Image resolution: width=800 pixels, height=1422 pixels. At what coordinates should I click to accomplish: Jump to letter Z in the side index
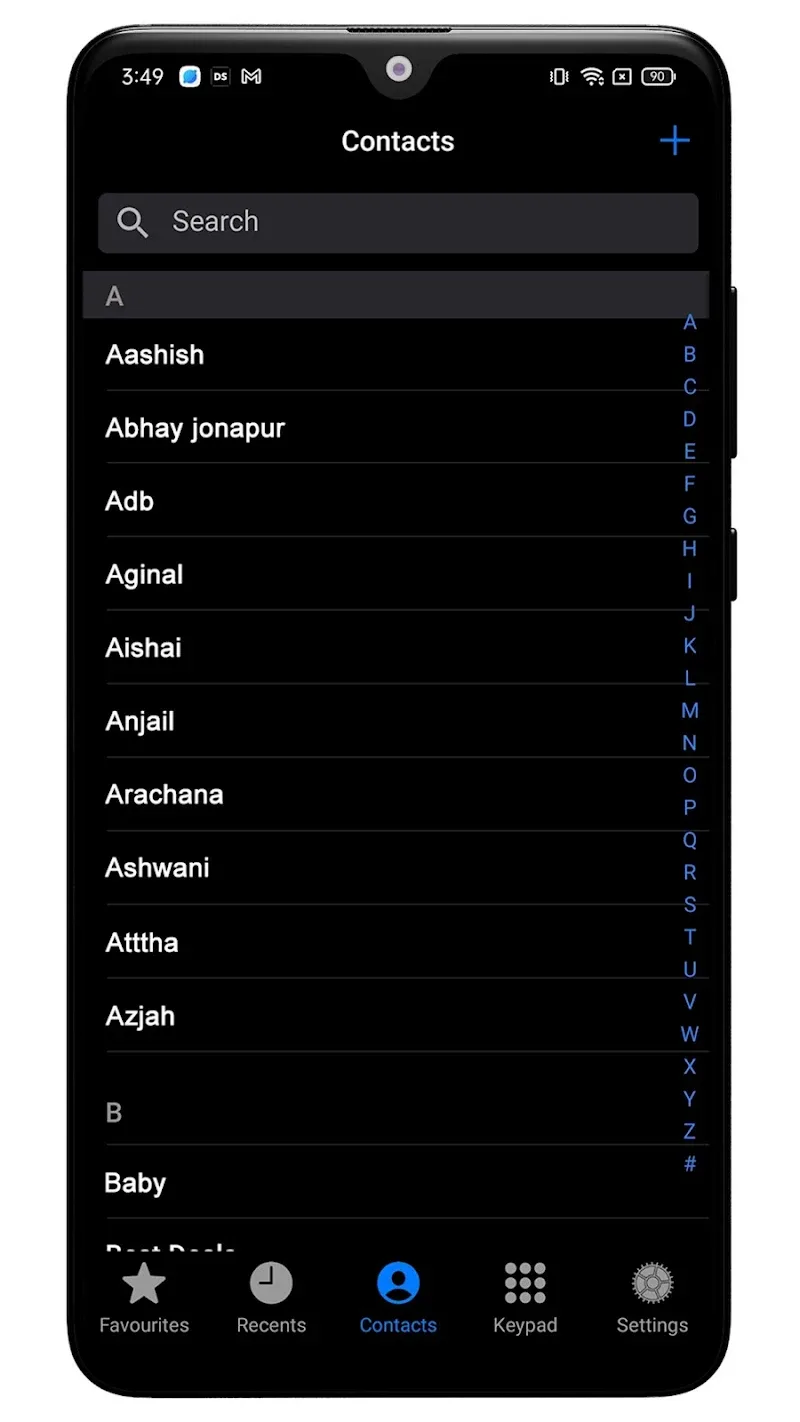(x=689, y=1131)
